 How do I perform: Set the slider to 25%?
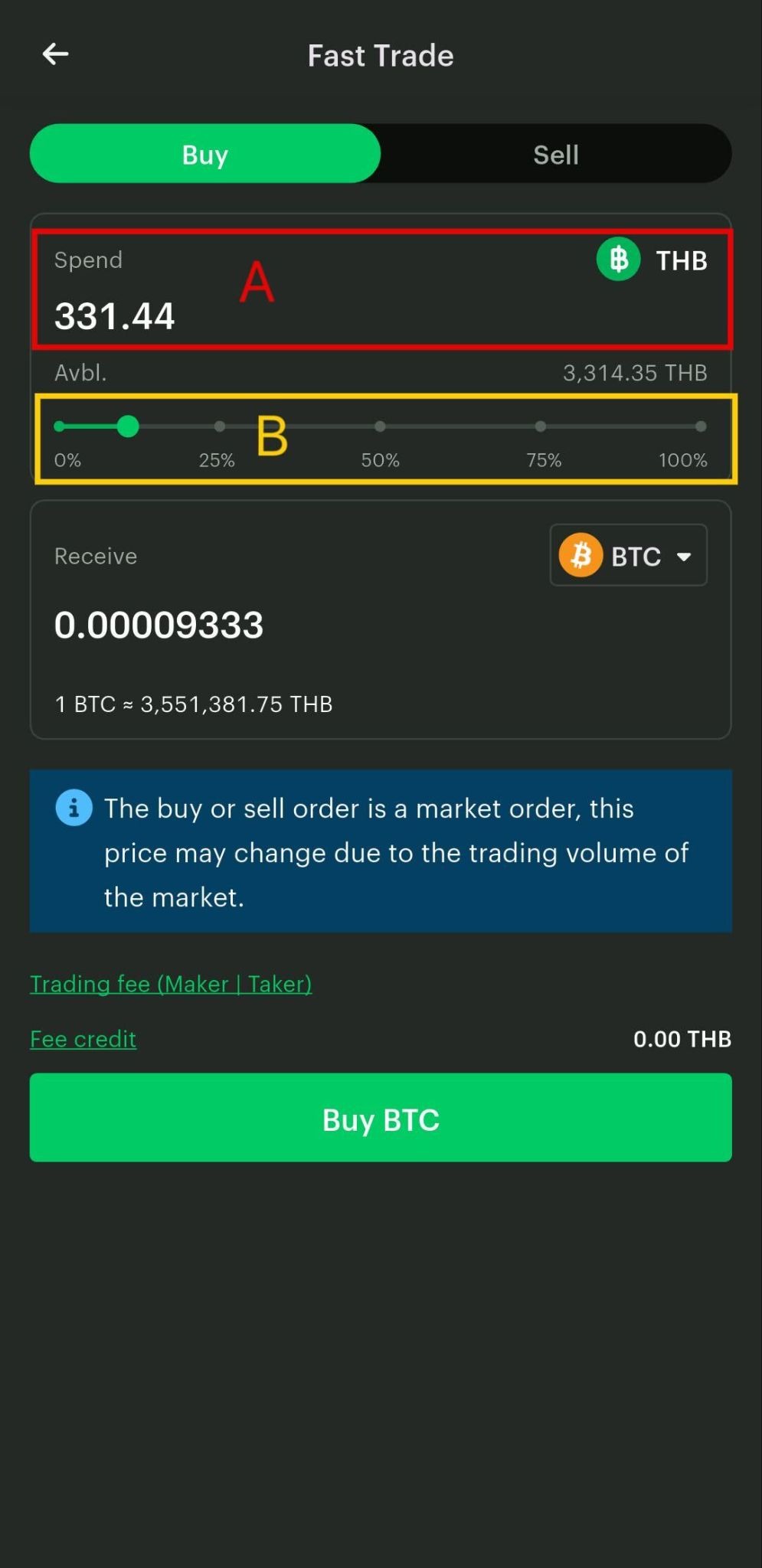tap(220, 426)
